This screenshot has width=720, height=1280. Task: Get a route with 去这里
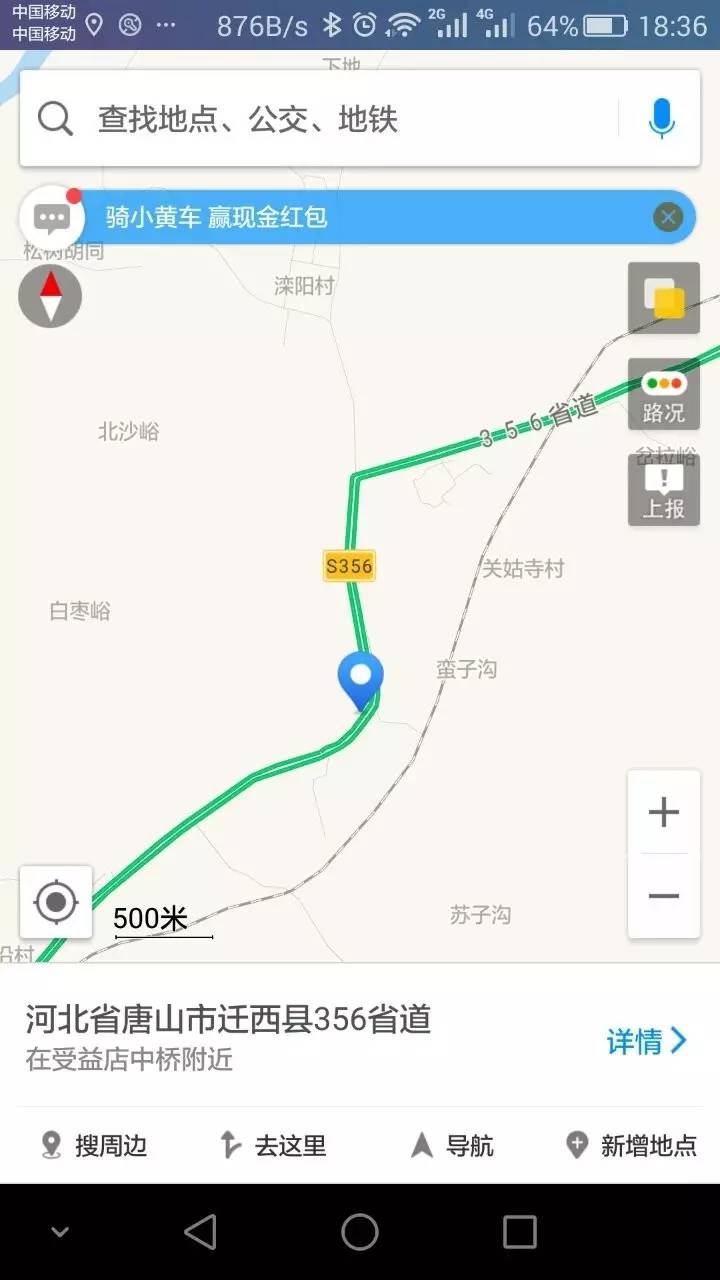coord(274,1145)
